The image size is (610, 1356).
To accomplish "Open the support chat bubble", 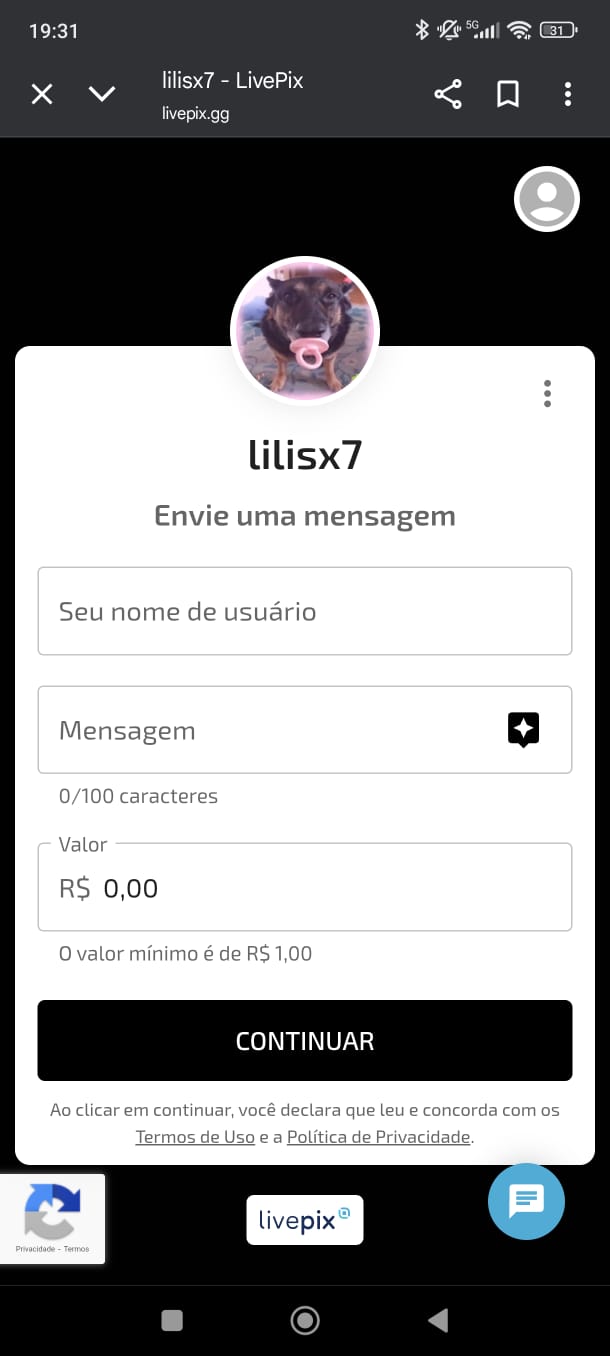I will [x=526, y=1201].
